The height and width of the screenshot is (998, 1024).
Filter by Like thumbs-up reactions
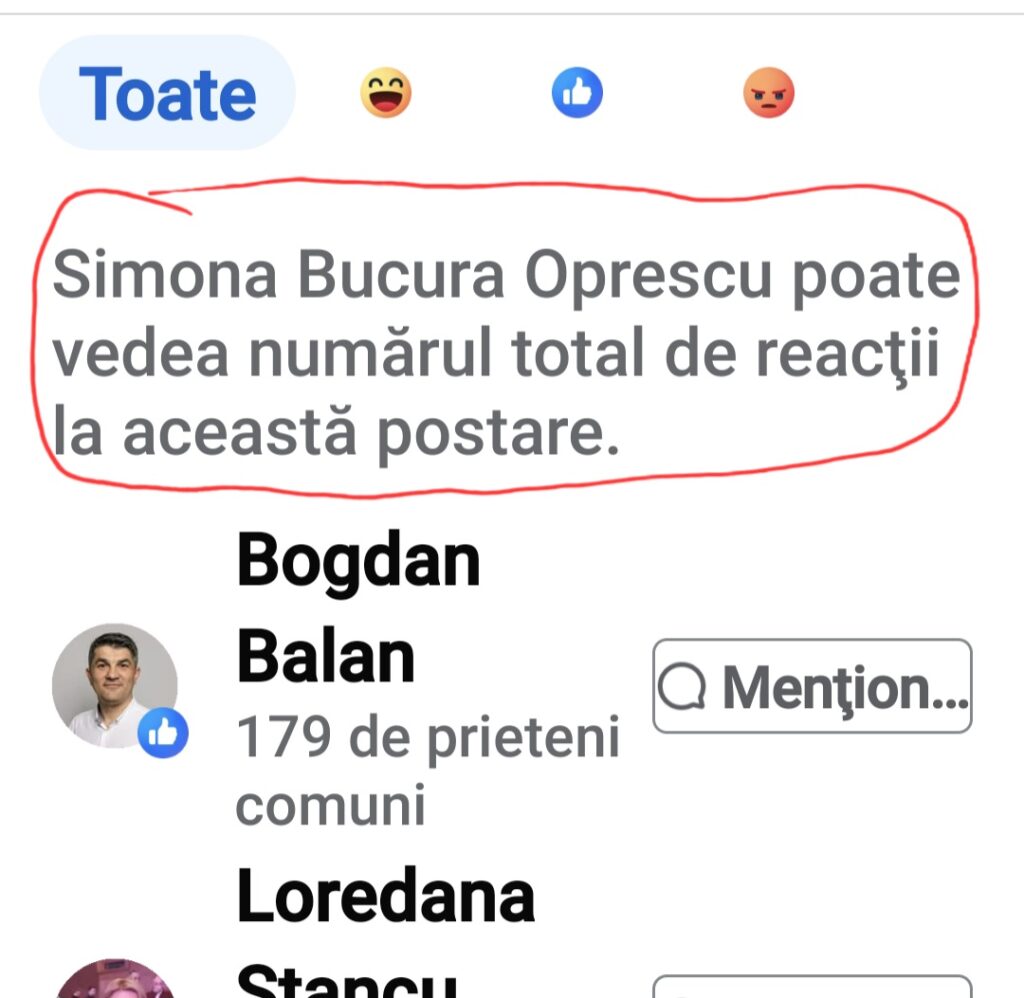tap(577, 94)
